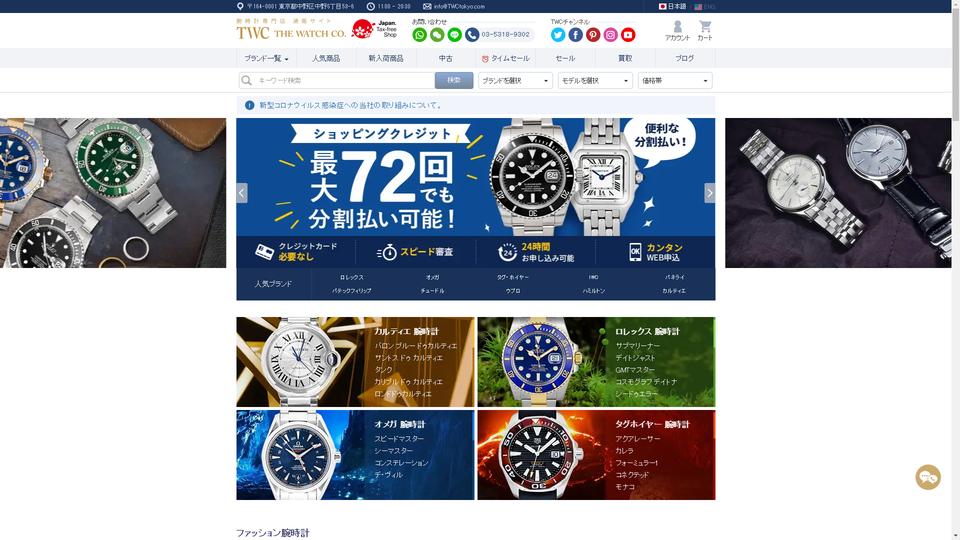This screenshot has height=540, width=960.
Task: Open the カルティエ 腕時計 category tile
Action: click(355, 361)
